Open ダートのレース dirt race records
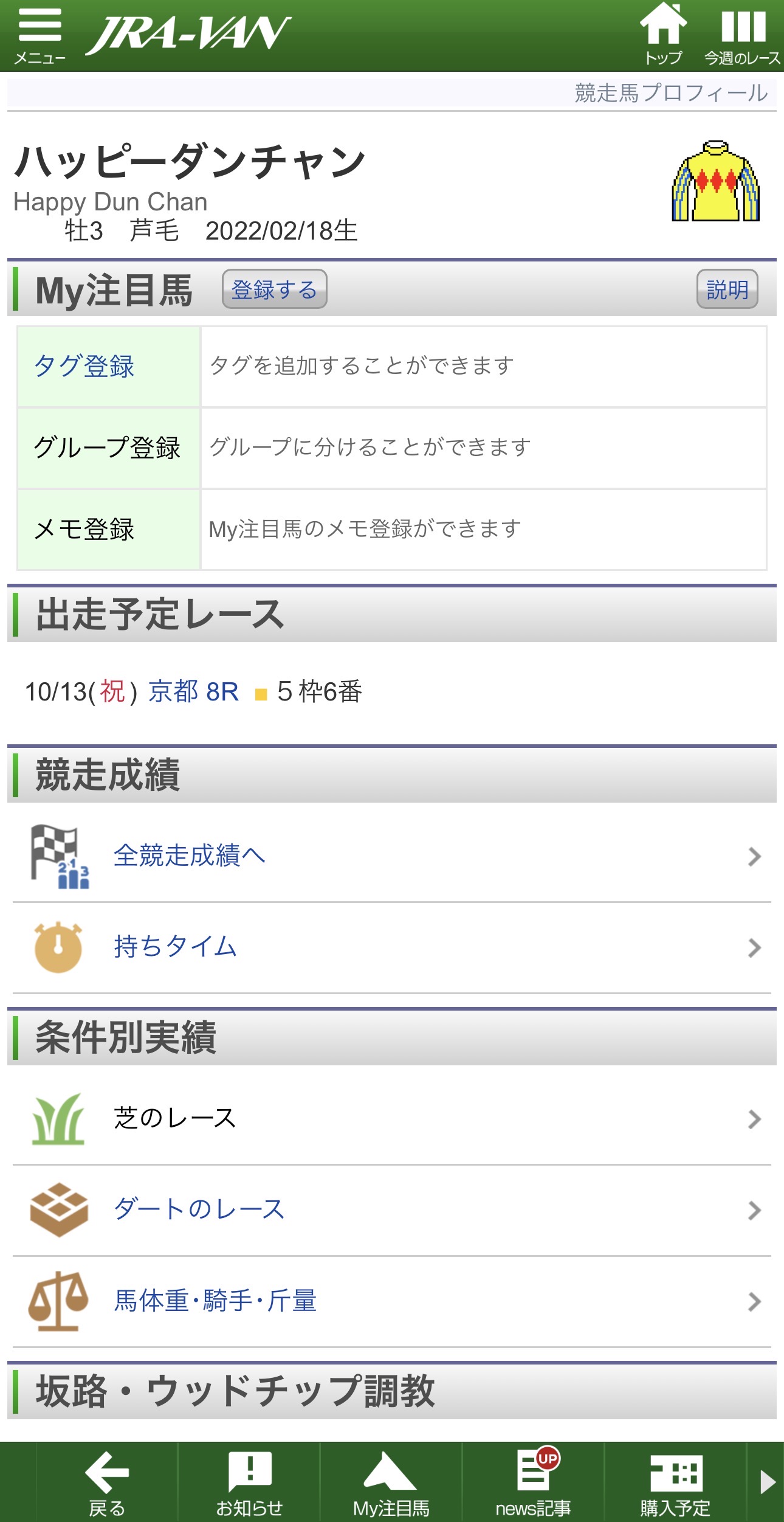The height and width of the screenshot is (1522, 784). [199, 1209]
